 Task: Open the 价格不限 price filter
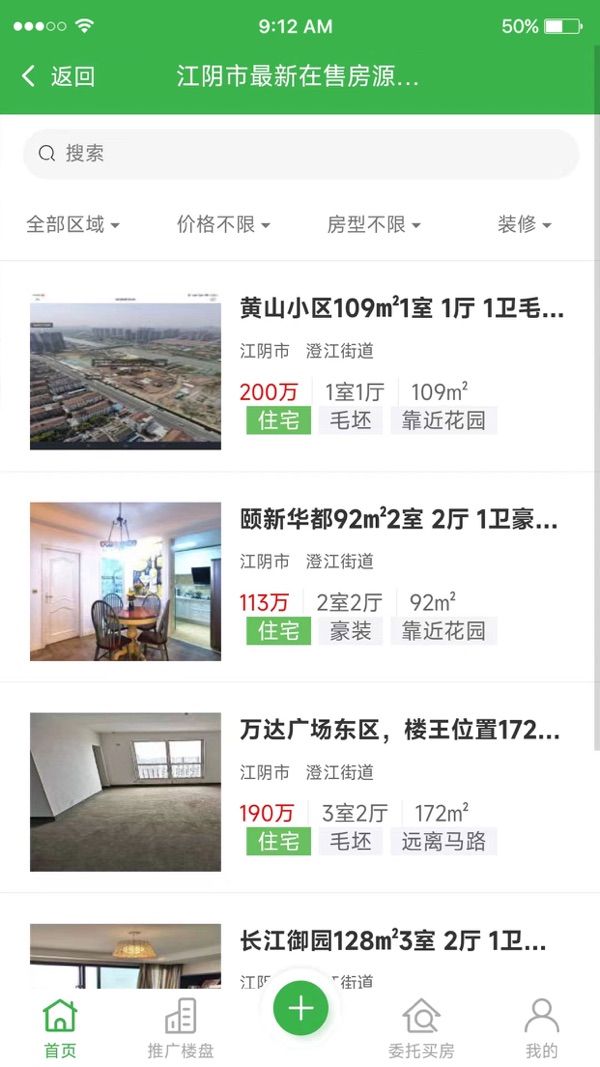[223, 225]
